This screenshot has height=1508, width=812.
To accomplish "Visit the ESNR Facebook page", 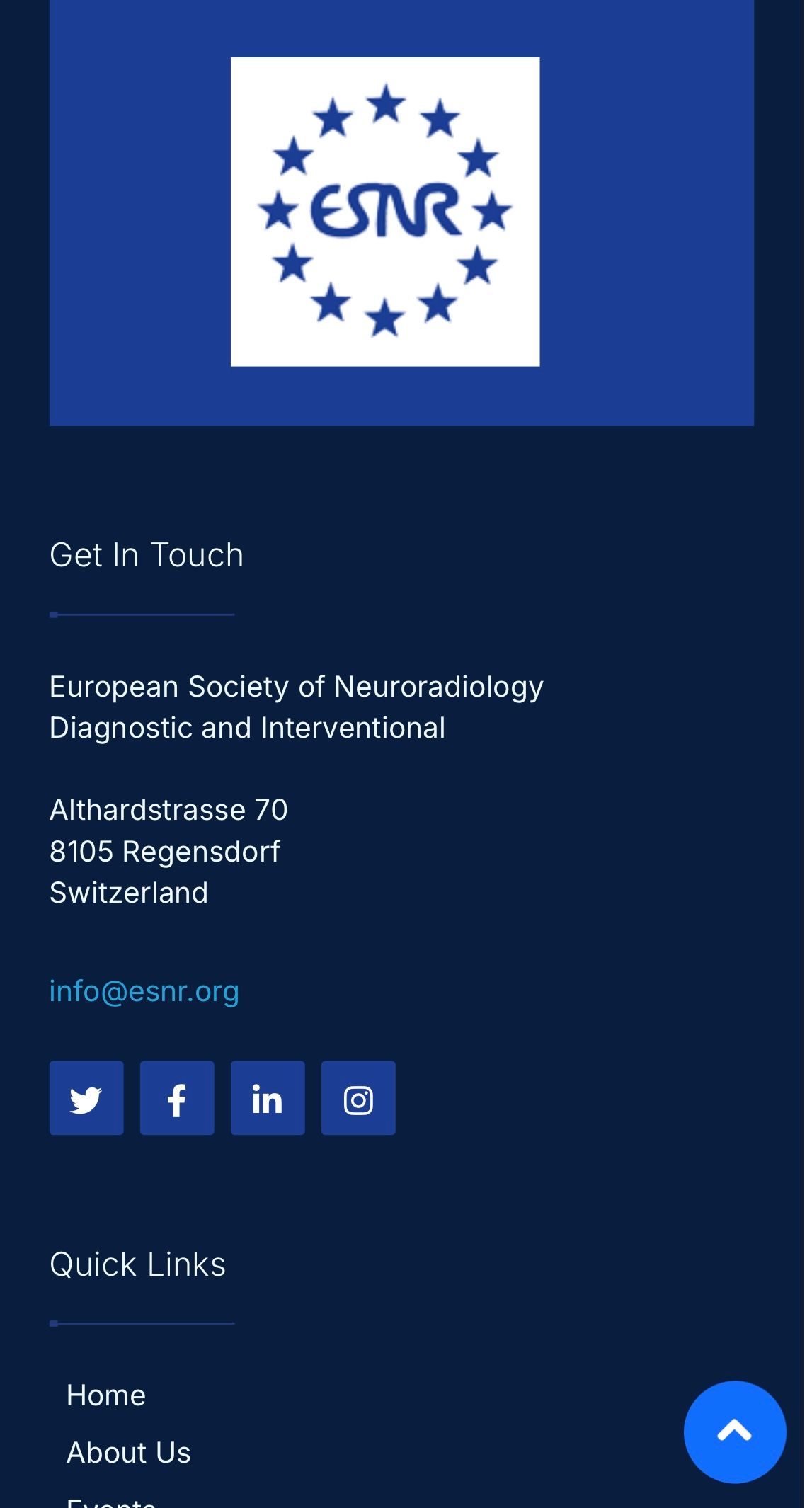I will coord(177,1097).
